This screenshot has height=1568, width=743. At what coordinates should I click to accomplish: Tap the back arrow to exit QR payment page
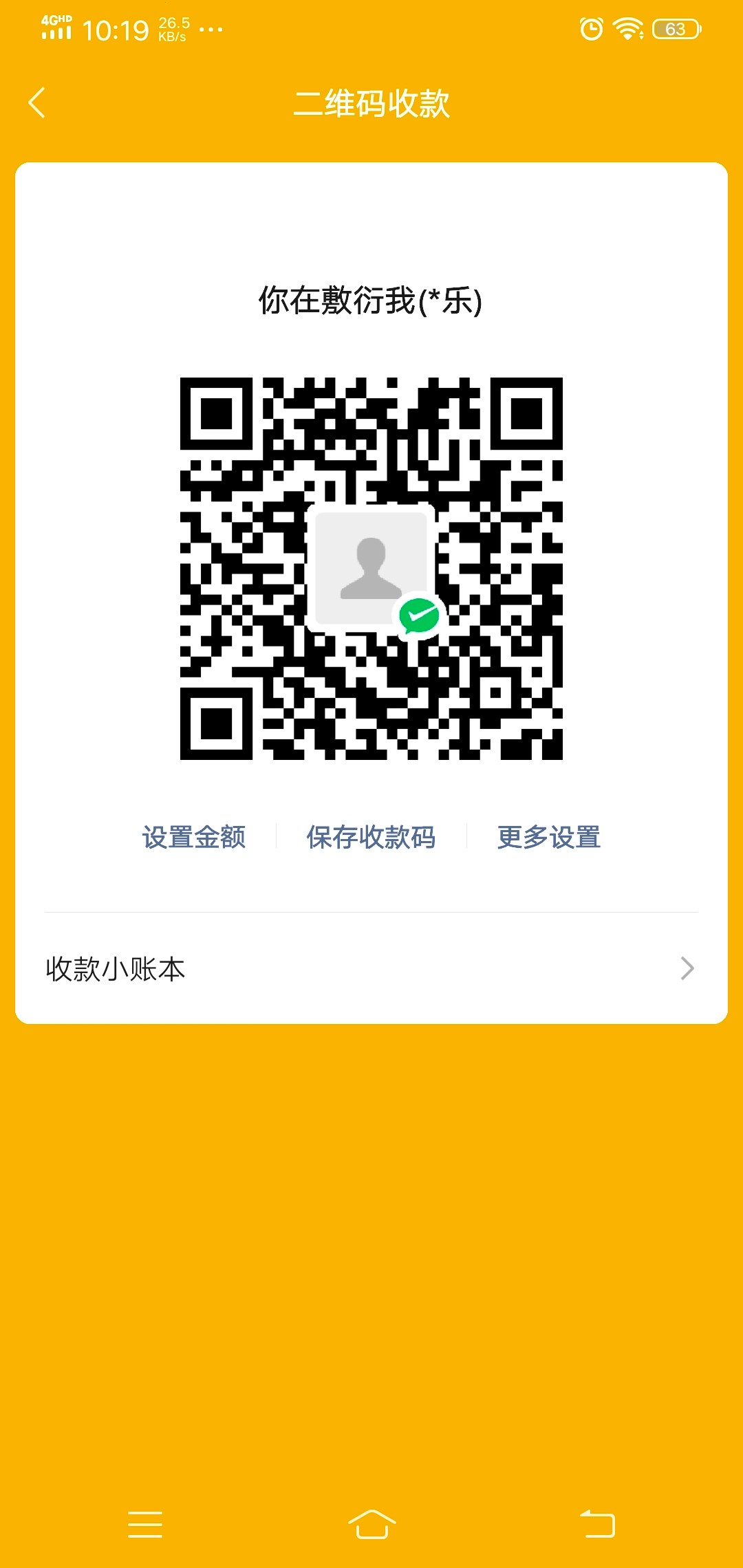tap(38, 101)
